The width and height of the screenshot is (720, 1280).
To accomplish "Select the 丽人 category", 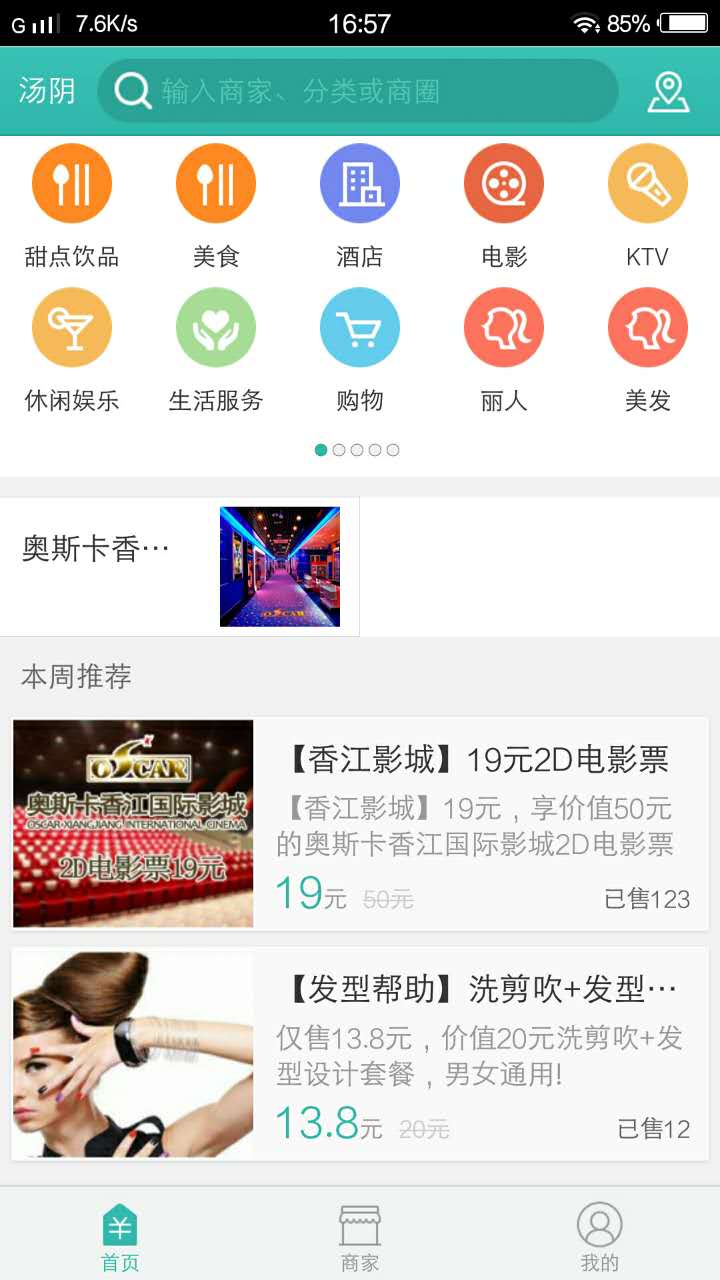I will 504,350.
